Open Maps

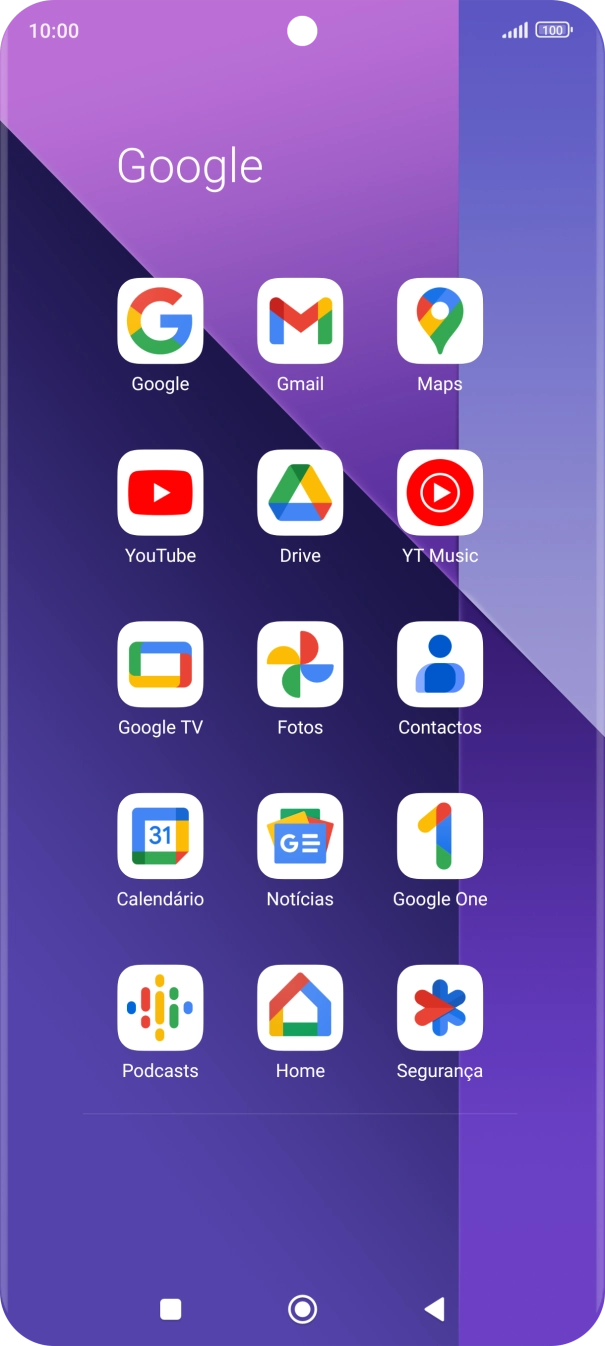(440, 321)
